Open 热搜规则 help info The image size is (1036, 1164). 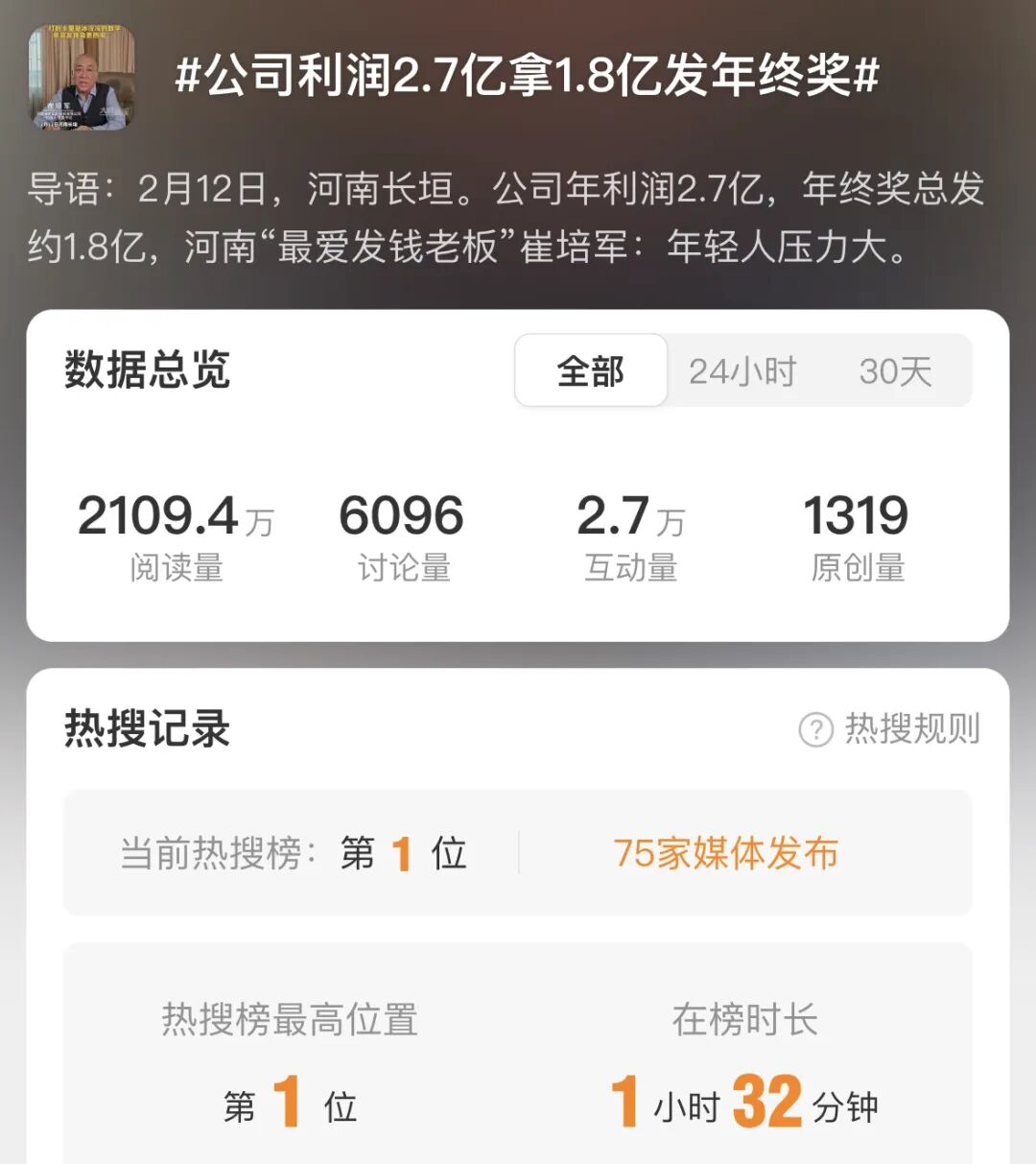[x=890, y=729]
